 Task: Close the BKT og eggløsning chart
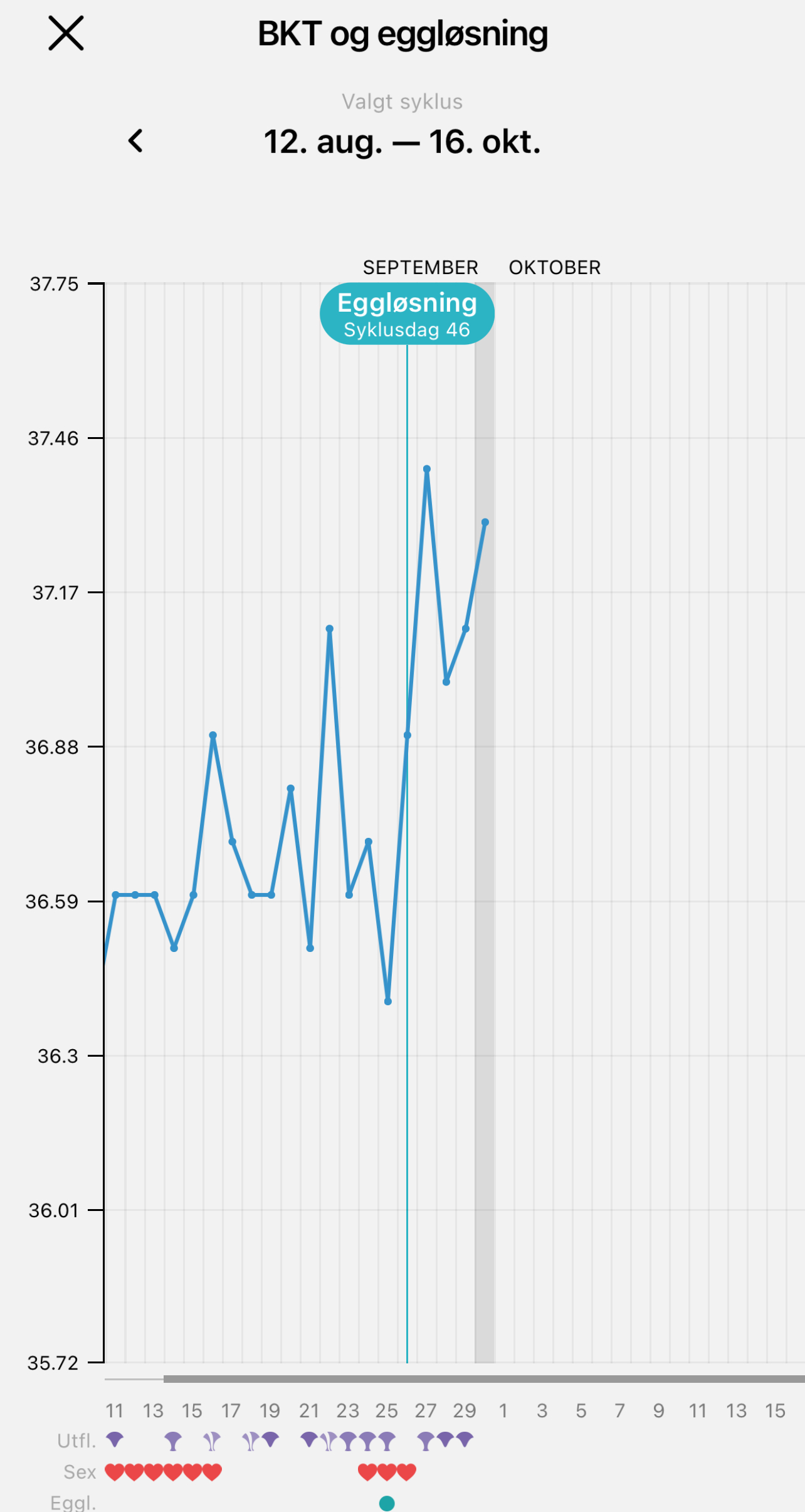(x=66, y=34)
